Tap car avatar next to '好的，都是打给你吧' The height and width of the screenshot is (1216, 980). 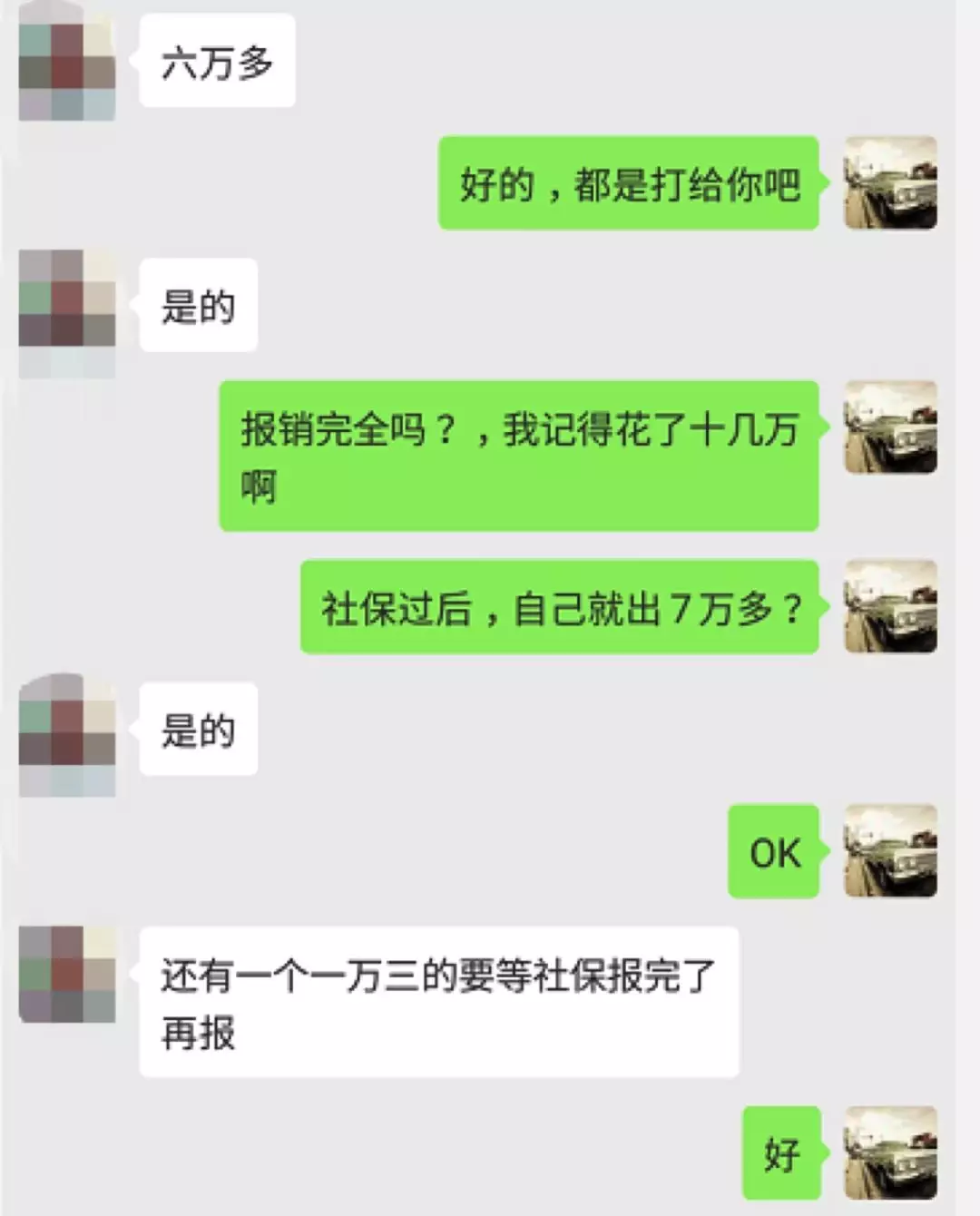(889, 182)
